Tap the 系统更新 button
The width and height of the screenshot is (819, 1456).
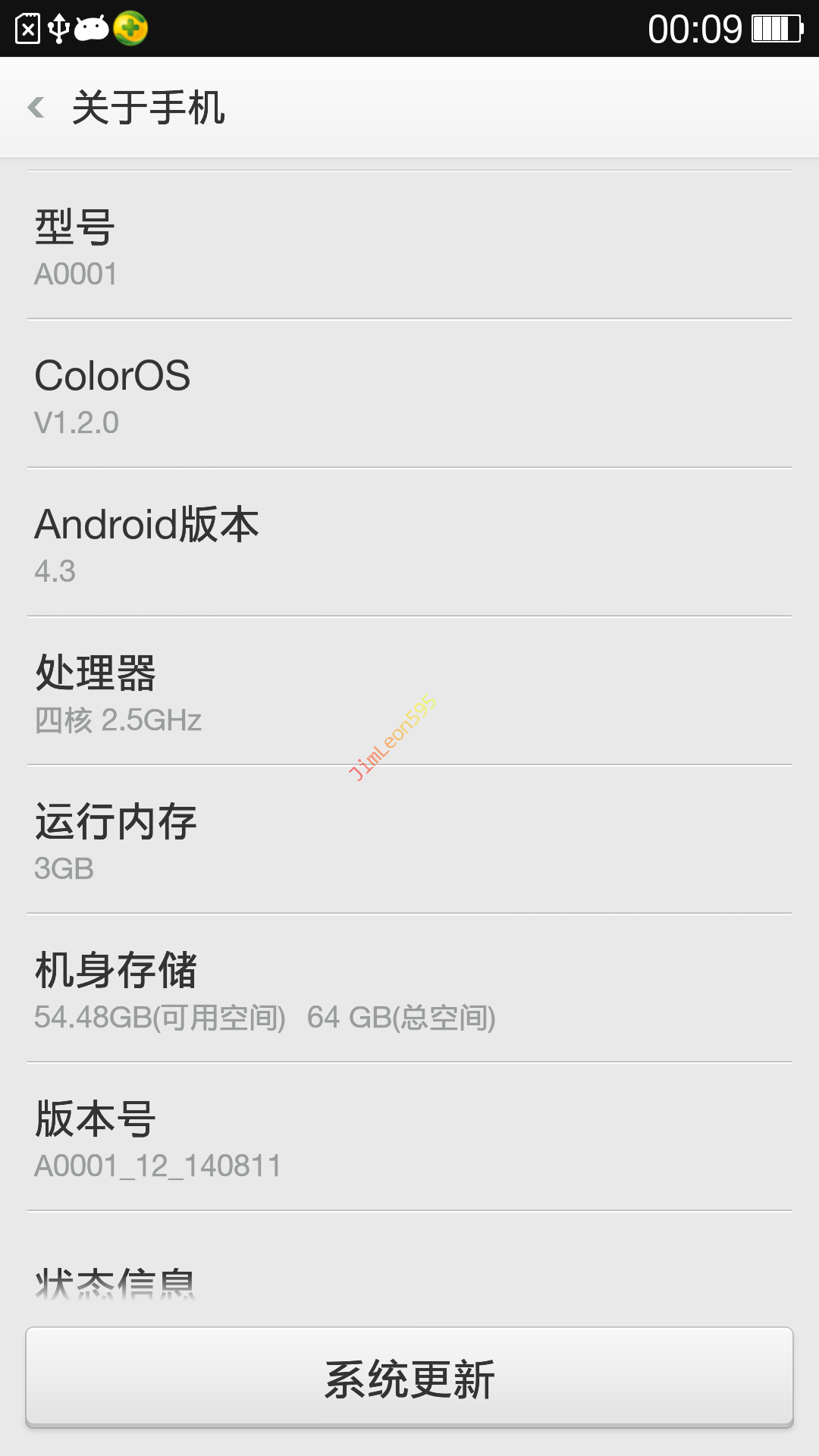409,1377
